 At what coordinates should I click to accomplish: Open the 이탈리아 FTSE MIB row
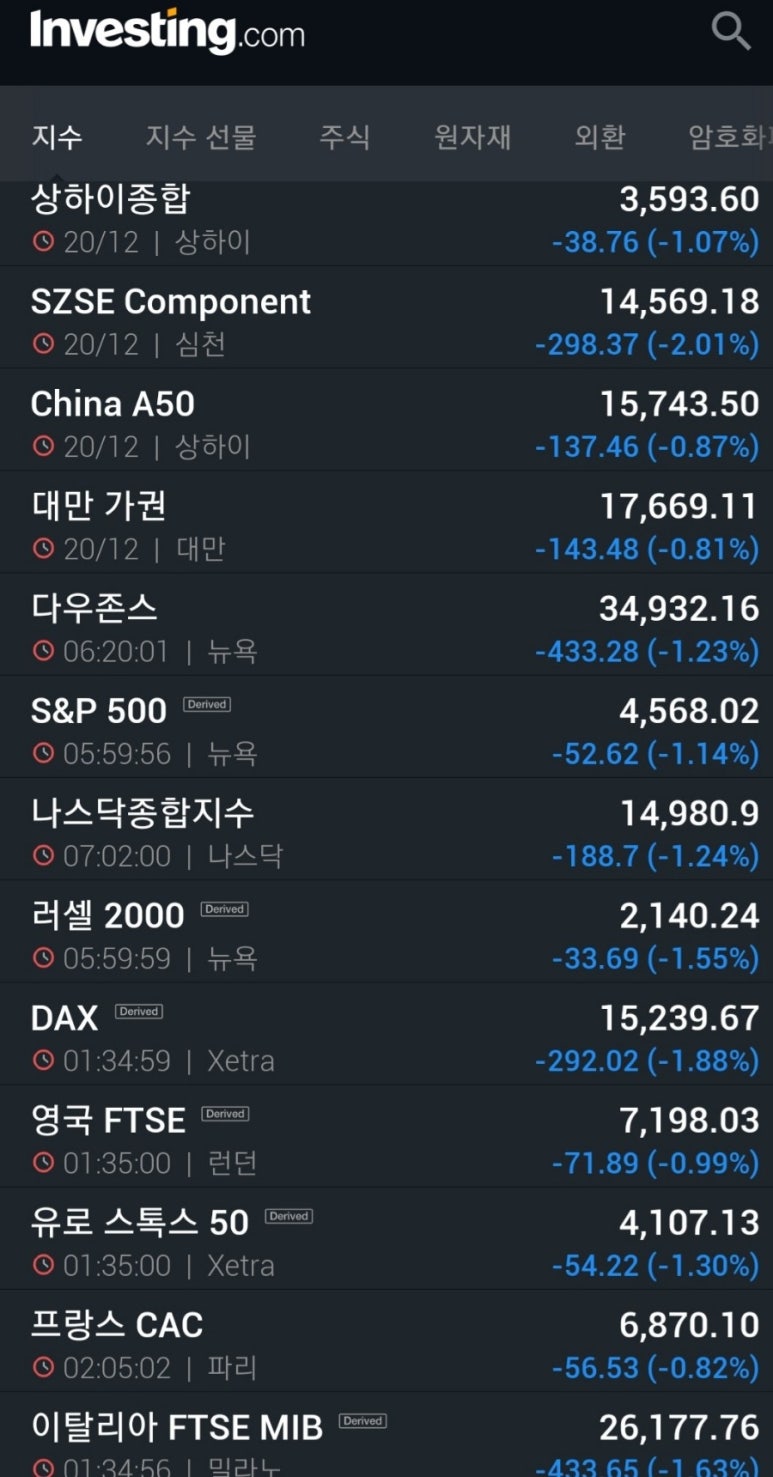pos(386,1435)
